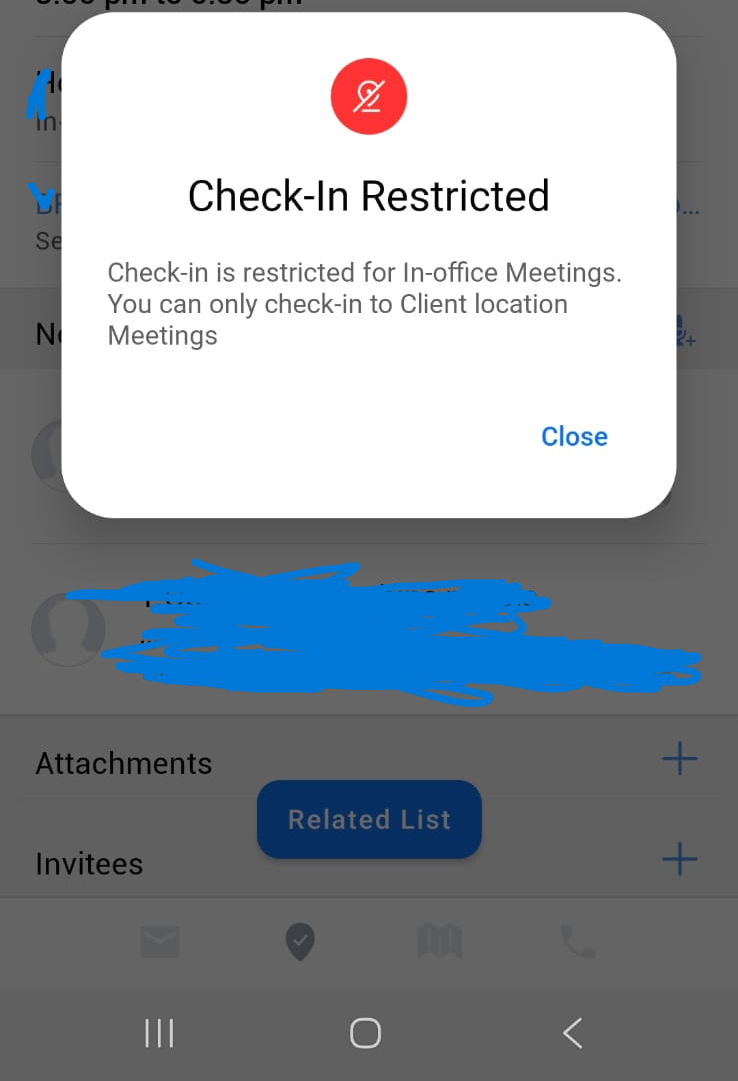Screen dimensions: 738x1081
Task: Dismiss the dialog with Close
Action: (x=574, y=436)
